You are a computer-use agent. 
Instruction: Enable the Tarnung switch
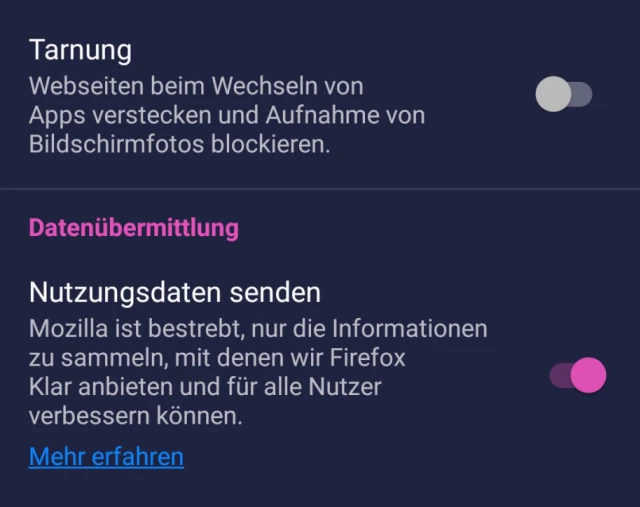[564, 95]
